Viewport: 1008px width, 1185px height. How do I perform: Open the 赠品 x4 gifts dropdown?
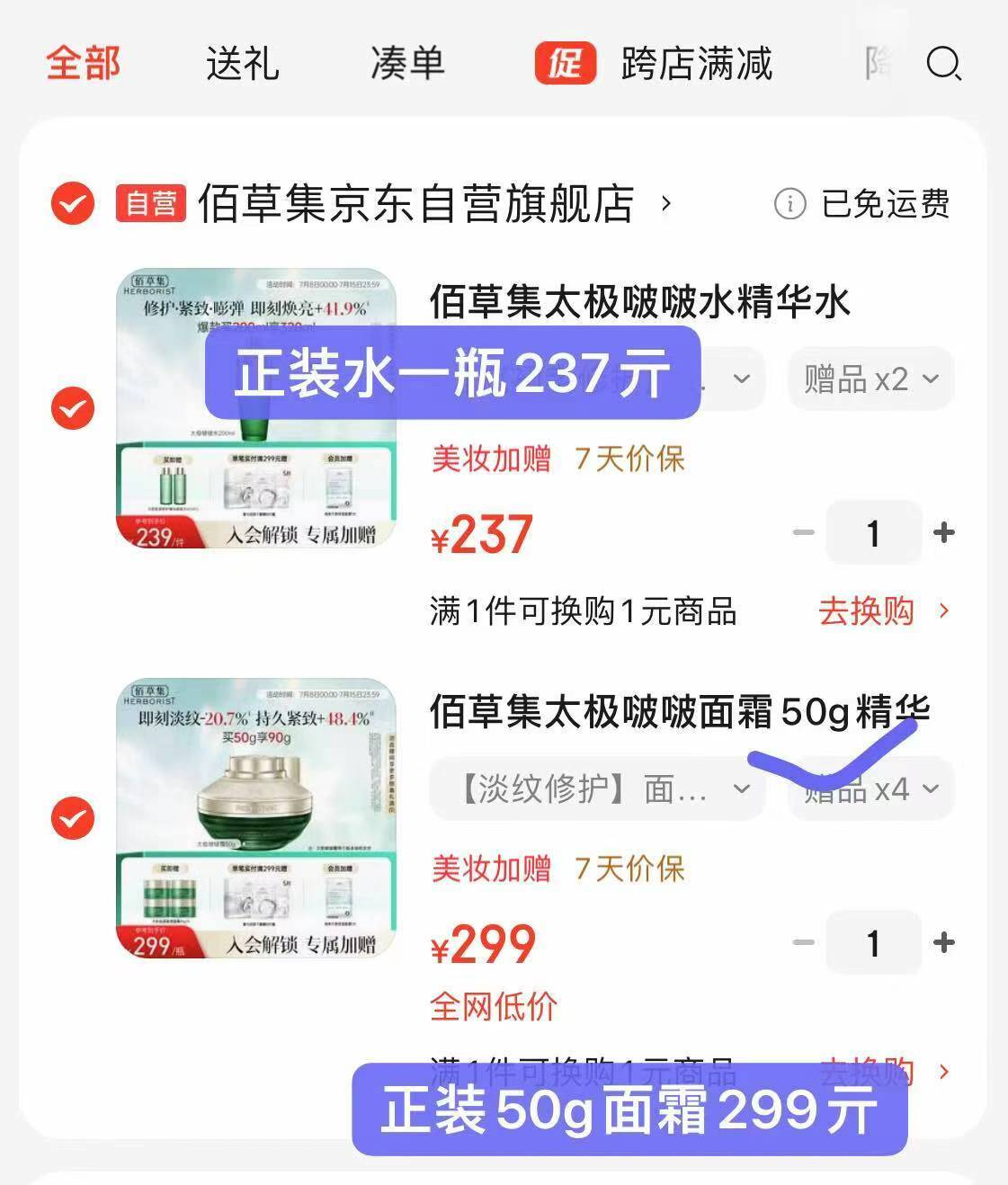pos(869,789)
